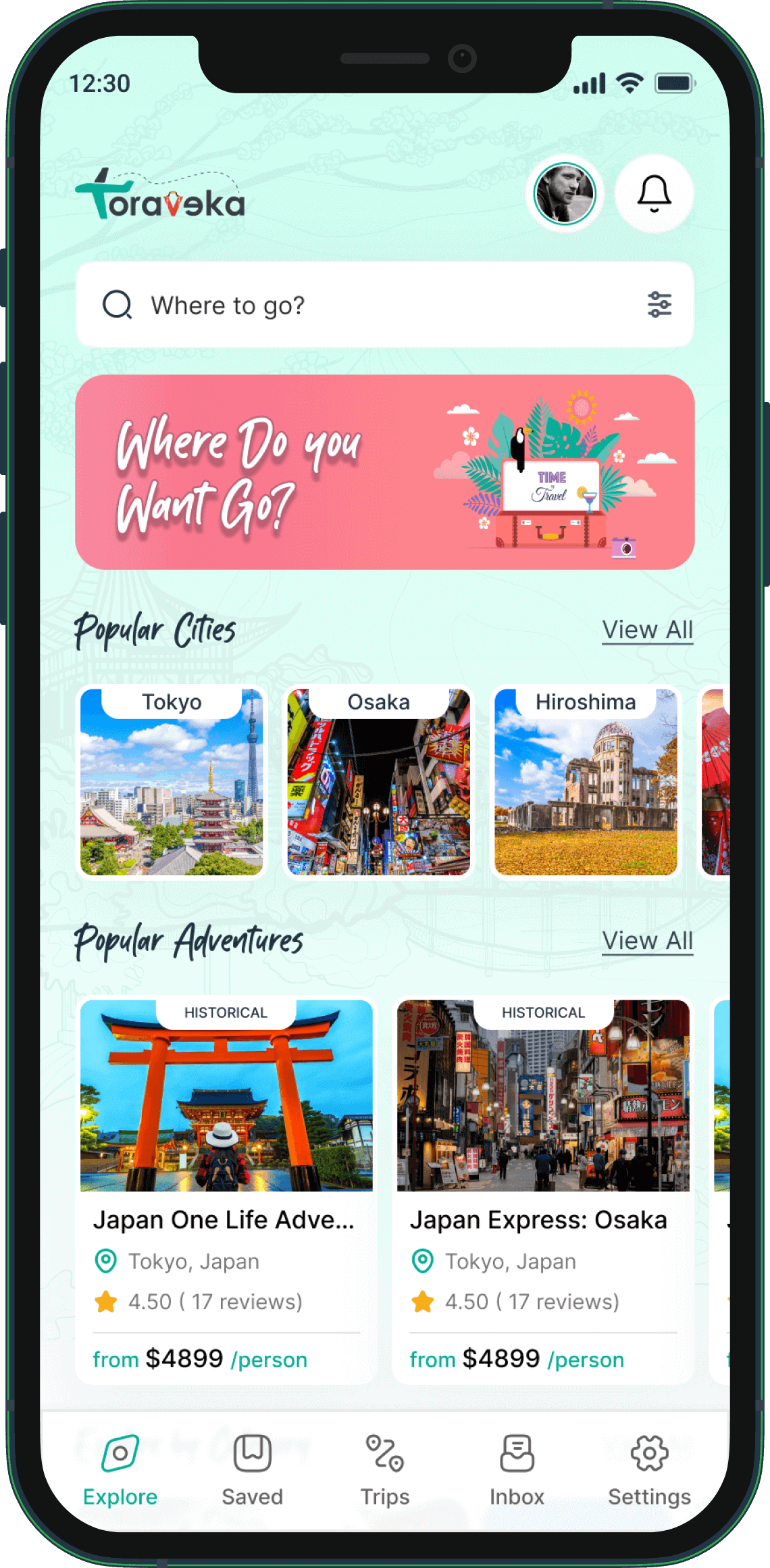The image size is (770, 1568).
Task: Open the user profile picture
Action: point(565,194)
